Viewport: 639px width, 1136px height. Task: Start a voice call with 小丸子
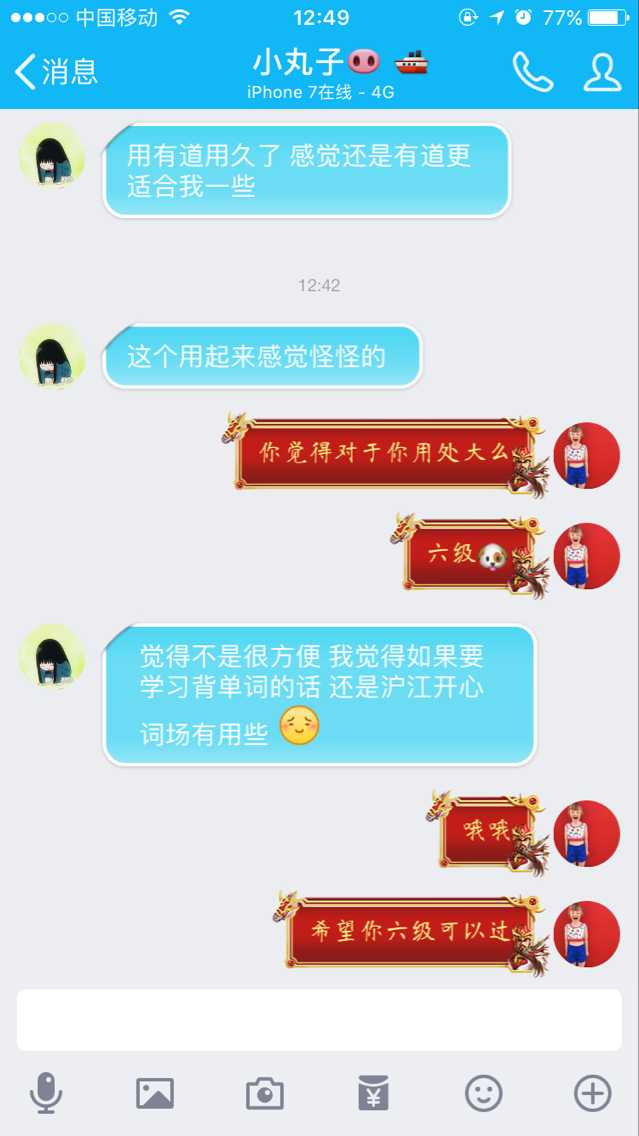pos(532,72)
